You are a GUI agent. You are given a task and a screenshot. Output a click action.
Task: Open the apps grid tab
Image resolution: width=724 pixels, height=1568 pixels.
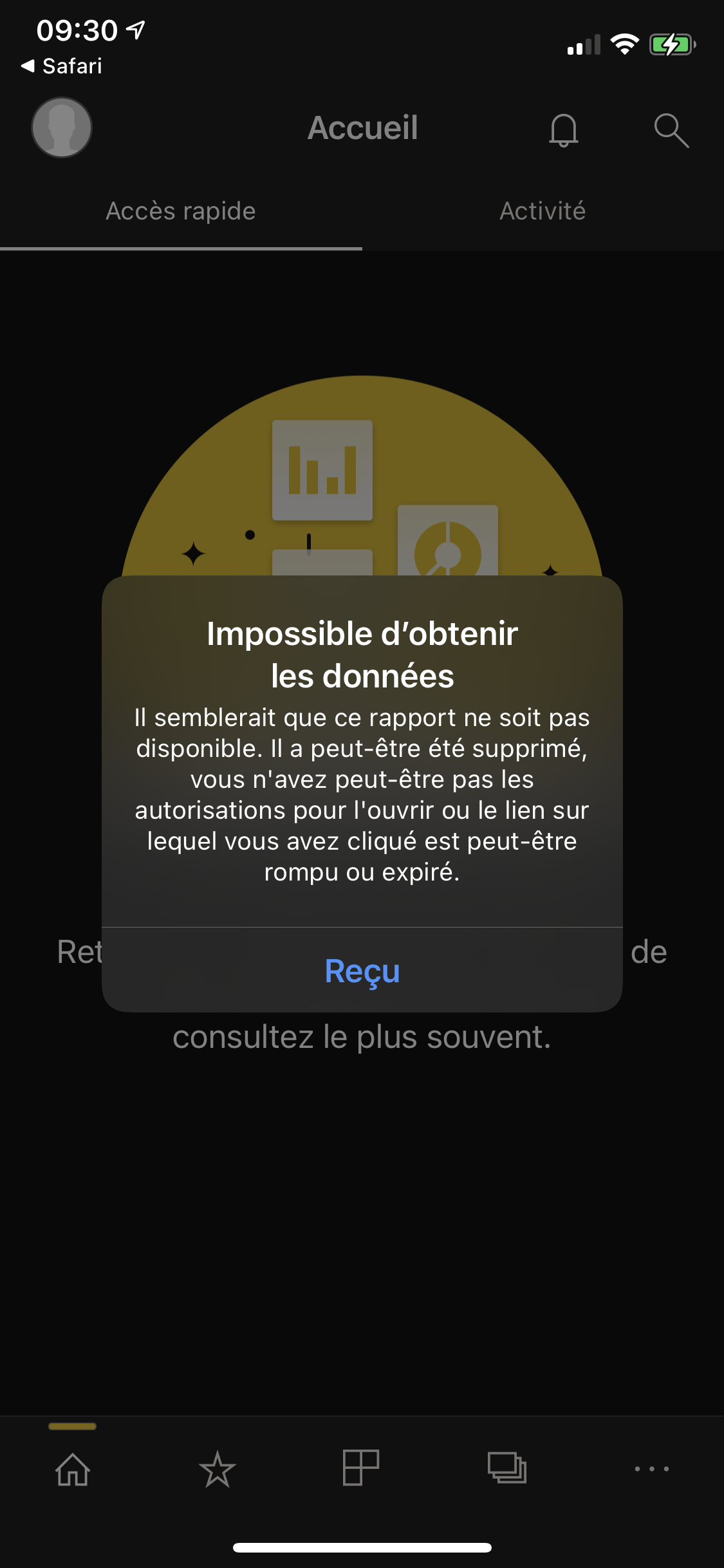(x=361, y=1468)
